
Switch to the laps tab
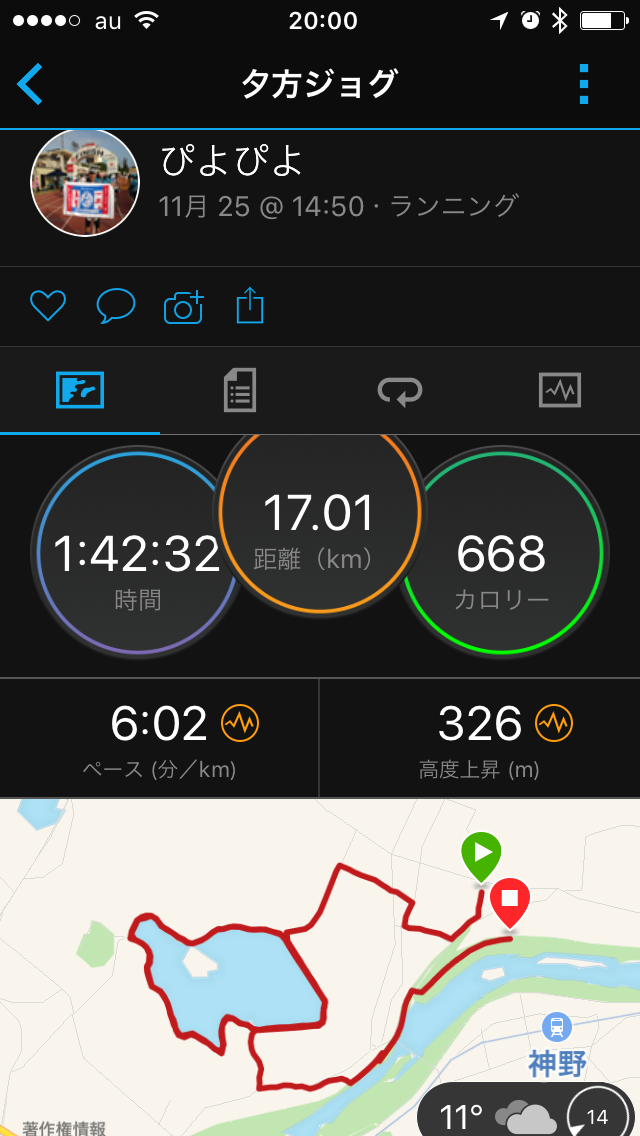click(x=400, y=390)
